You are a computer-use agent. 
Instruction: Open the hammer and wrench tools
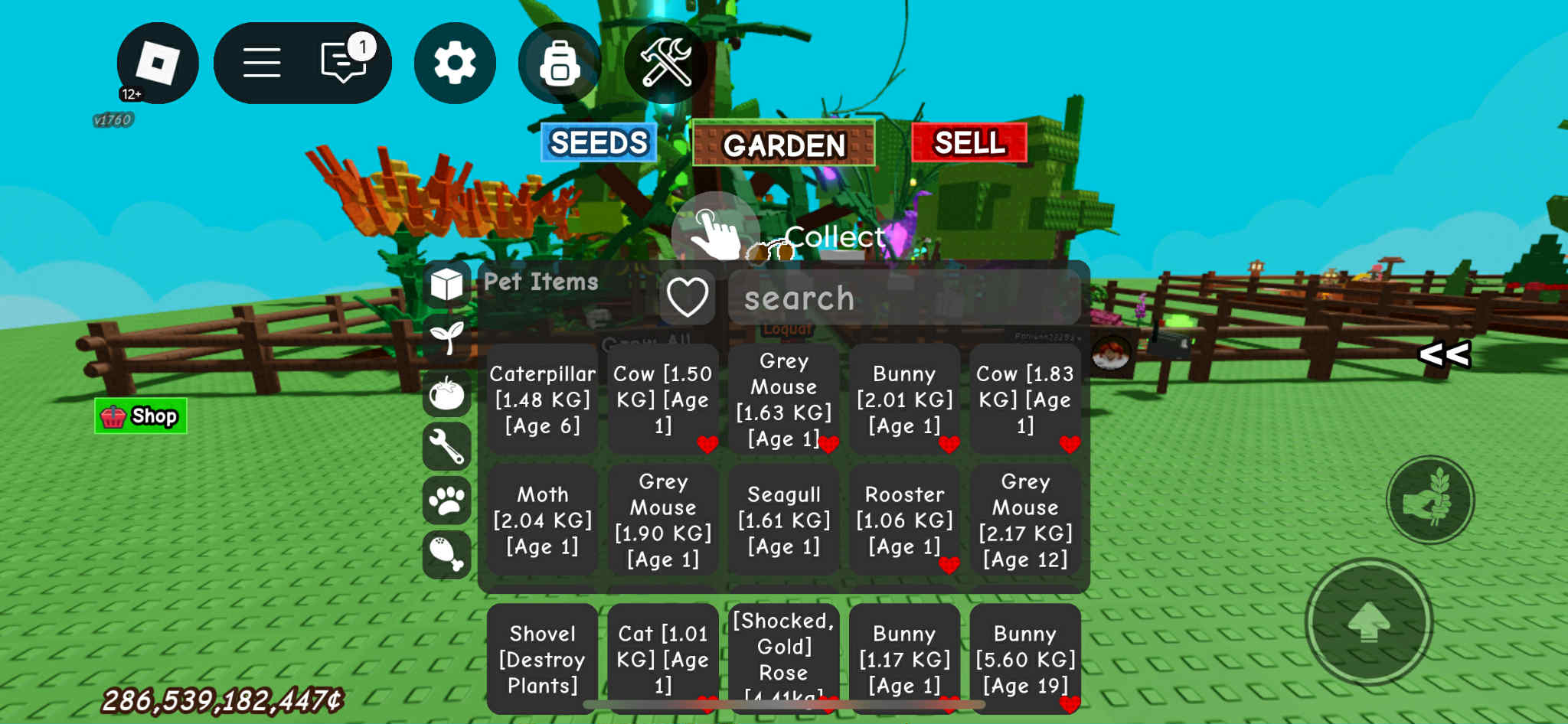(x=665, y=63)
